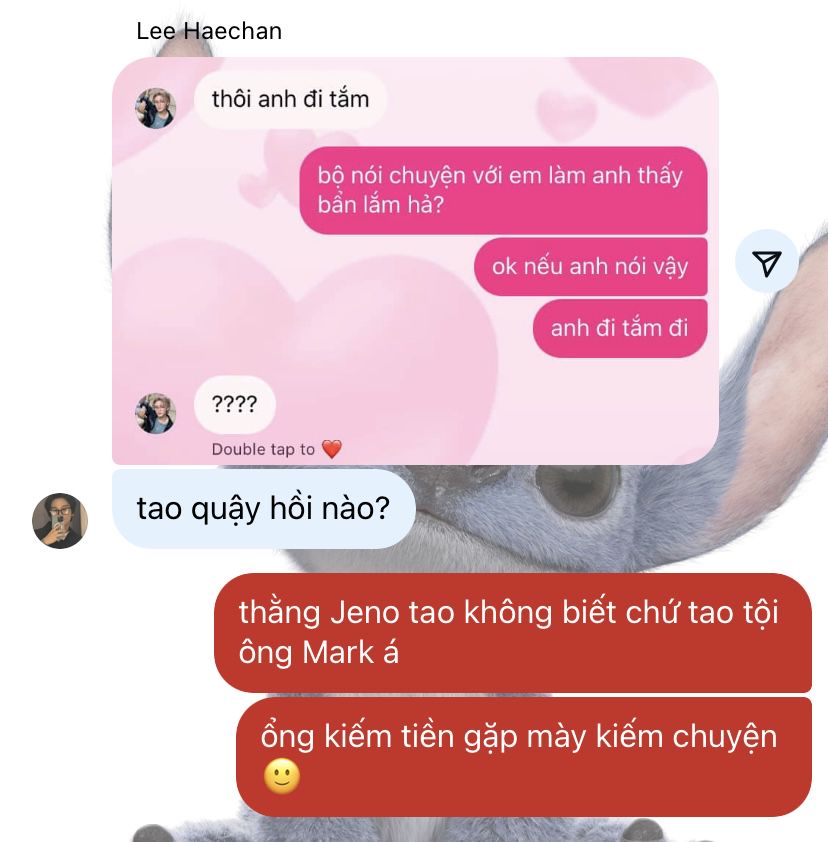This screenshot has height=842, width=828.
Task: Forward the shared screenshot via send icon
Action: (766, 262)
